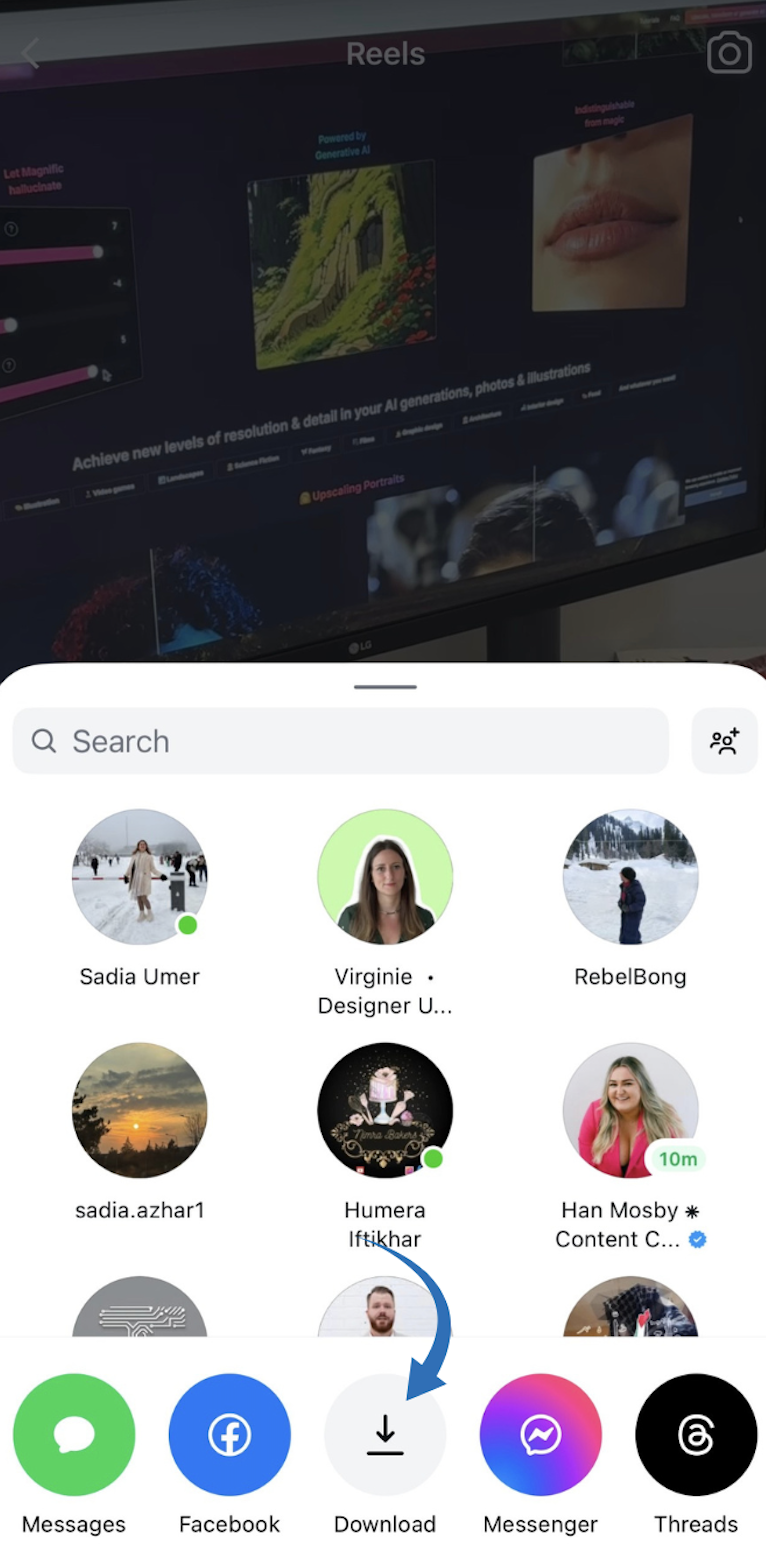Share reel with Sadia Umer

click(x=140, y=877)
